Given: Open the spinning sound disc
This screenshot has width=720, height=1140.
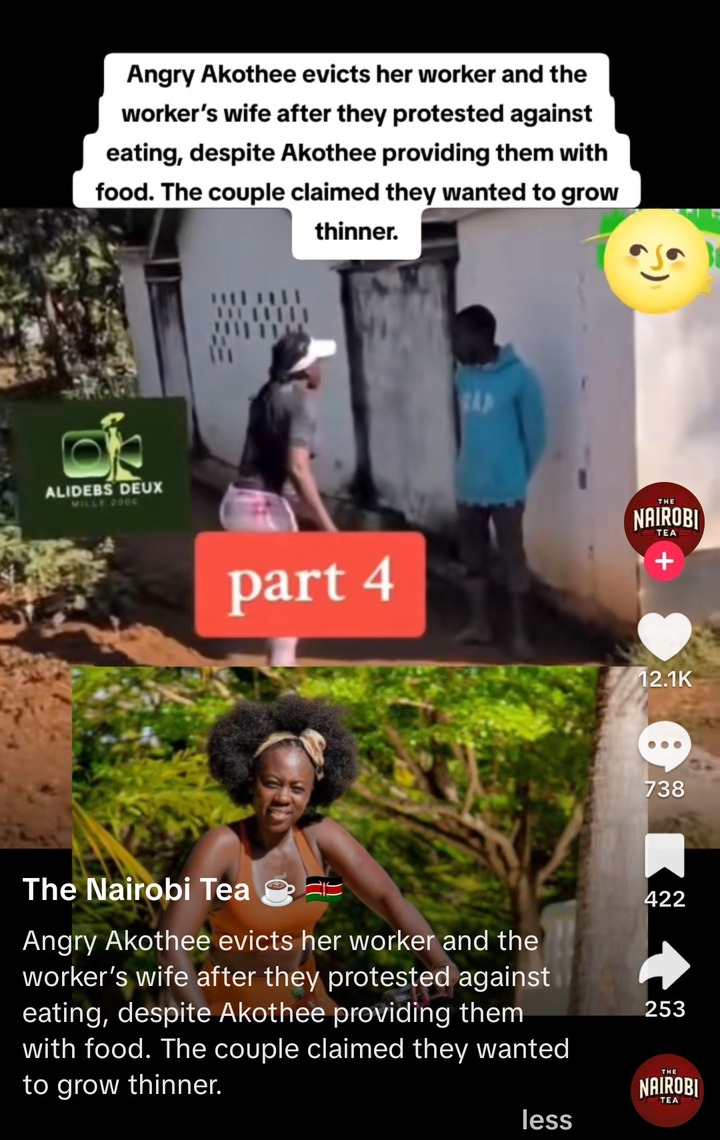Looking at the screenshot, I should [x=667, y=1090].
